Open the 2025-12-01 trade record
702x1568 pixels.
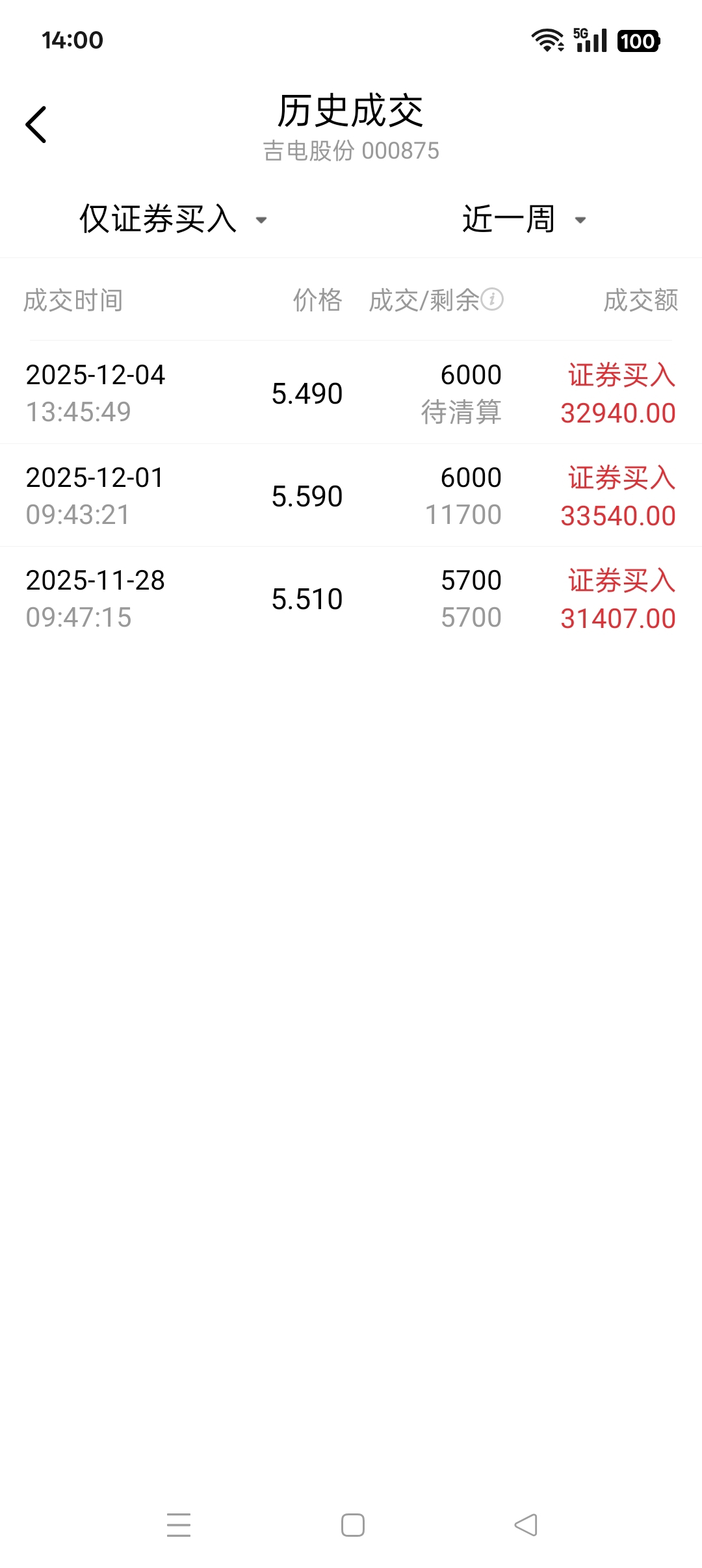pos(351,495)
